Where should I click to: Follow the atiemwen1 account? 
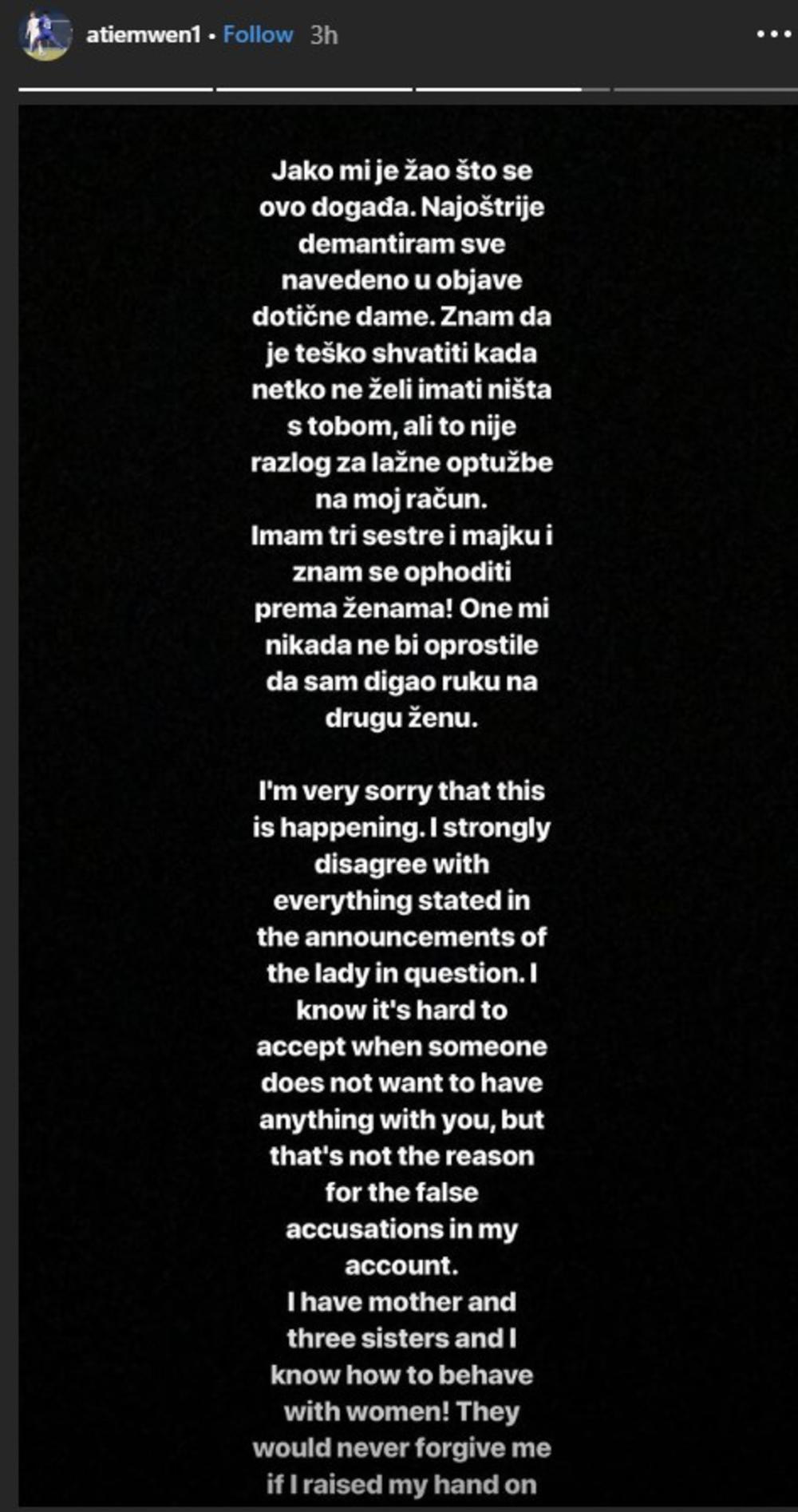tap(258, 35)
